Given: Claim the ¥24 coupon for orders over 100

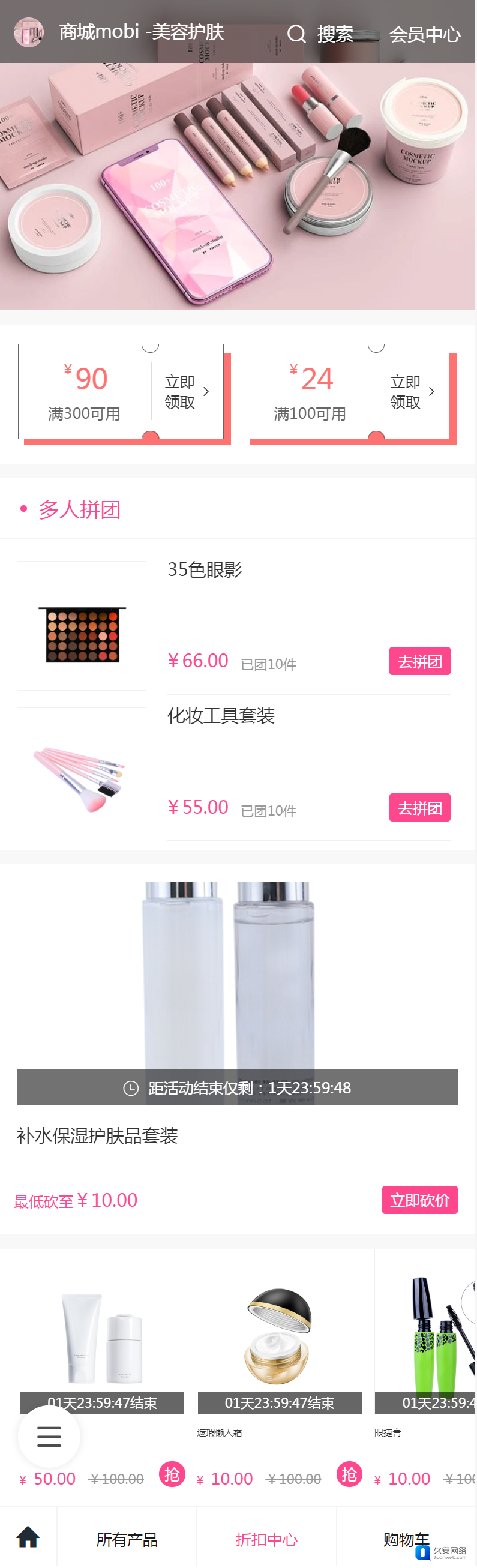Looking at the screenshot, I should [x=412, y=392].
